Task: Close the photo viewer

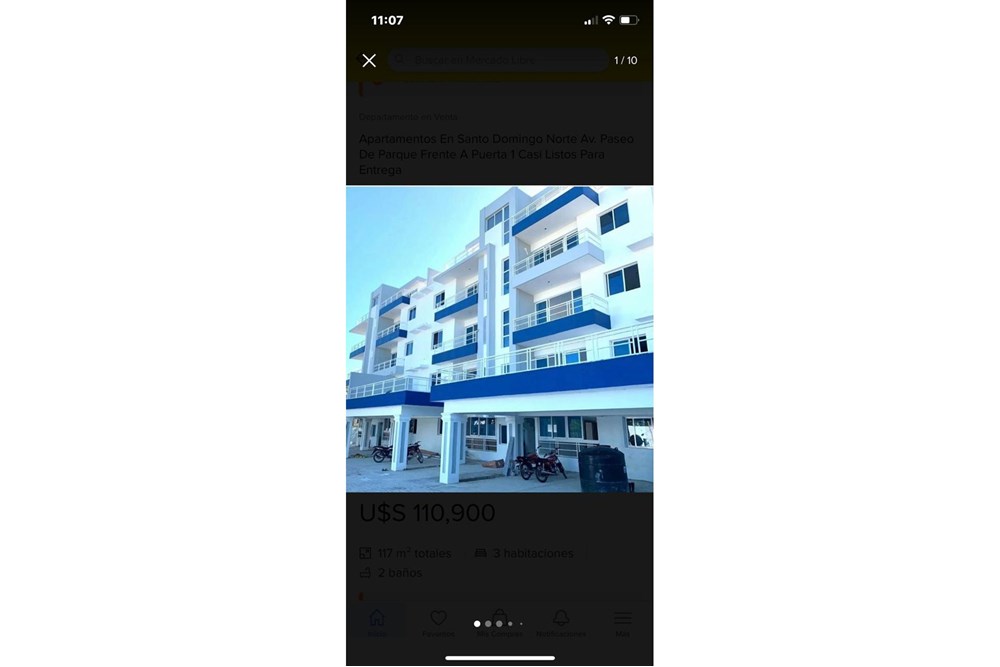Action: [x=369, y=61]
